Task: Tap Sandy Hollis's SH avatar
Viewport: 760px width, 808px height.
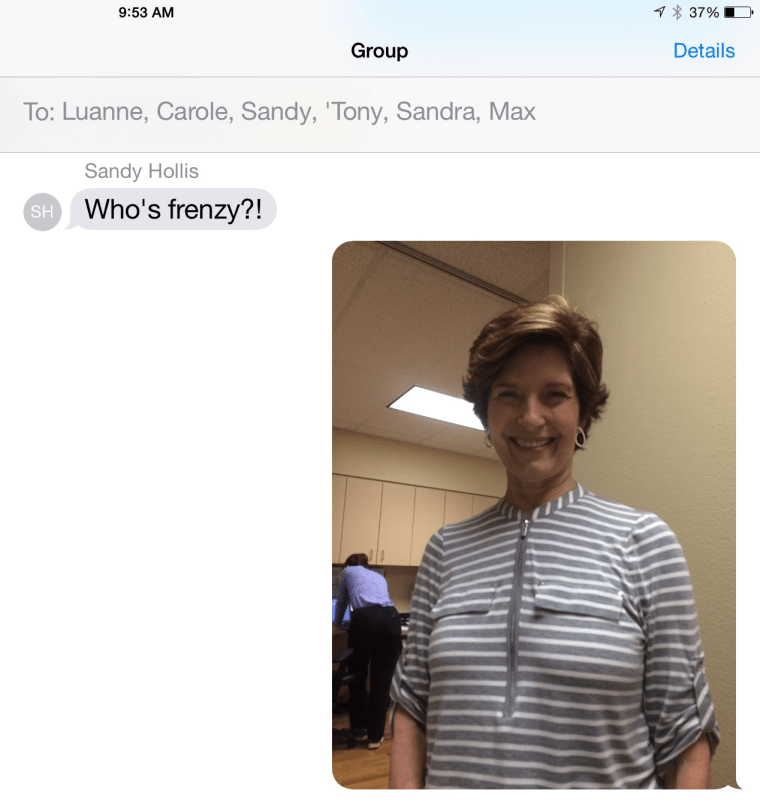Action: click(42, 212)
